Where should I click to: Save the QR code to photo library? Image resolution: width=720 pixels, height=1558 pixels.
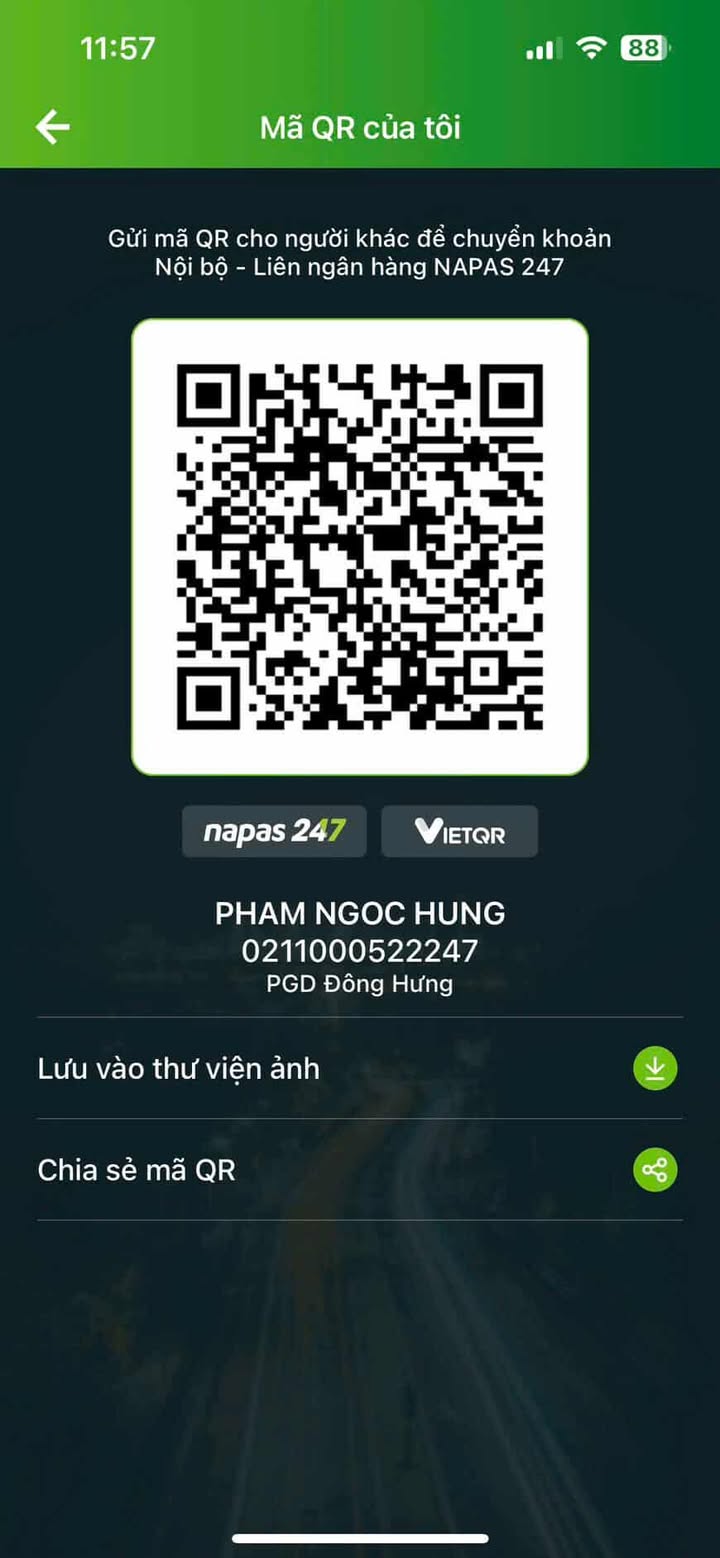(654, 1068)
